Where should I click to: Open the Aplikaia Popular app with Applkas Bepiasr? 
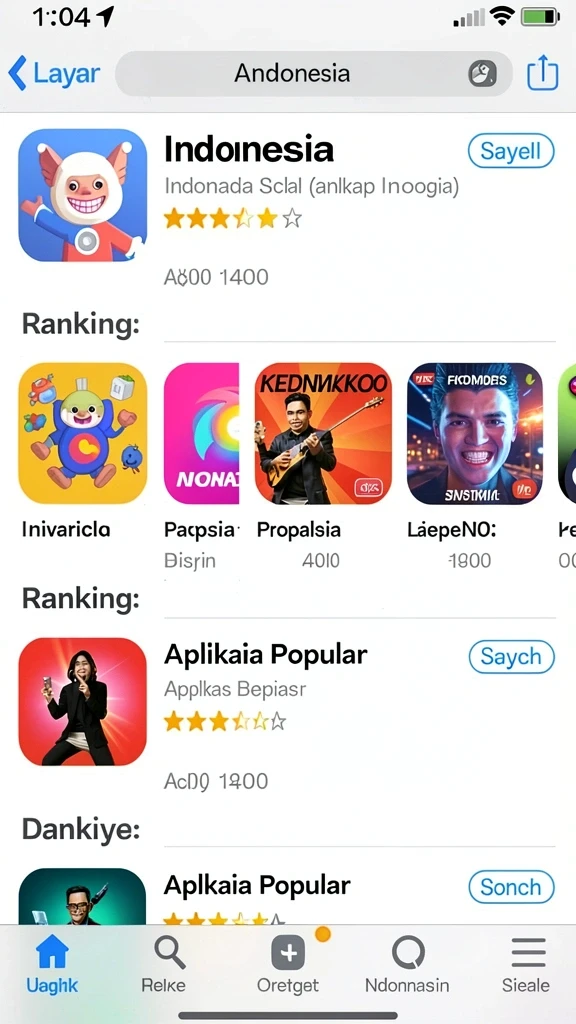83,701
